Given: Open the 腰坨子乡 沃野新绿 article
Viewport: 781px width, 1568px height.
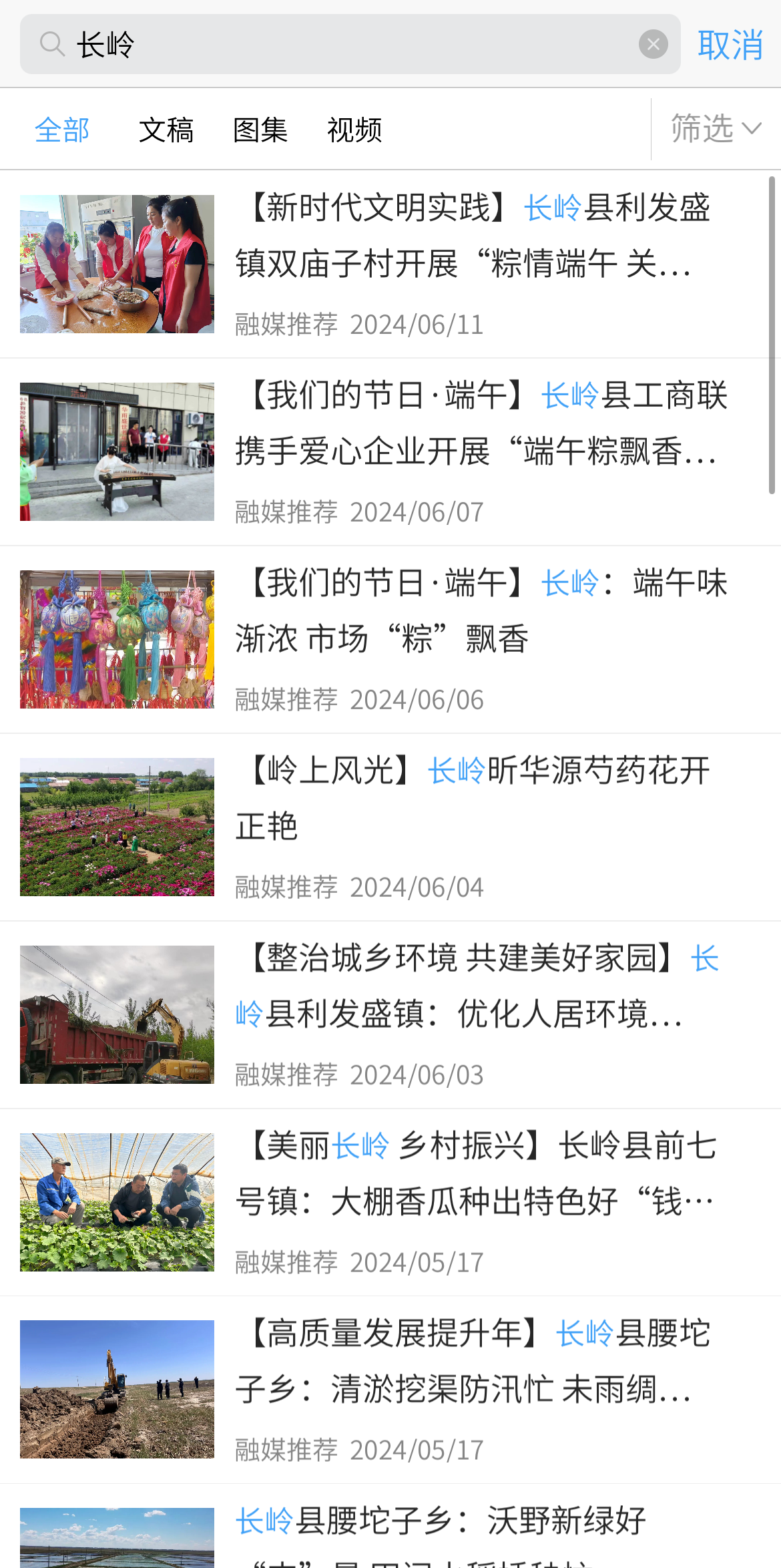Looking at the screenshot, I should pos(390,1527).
